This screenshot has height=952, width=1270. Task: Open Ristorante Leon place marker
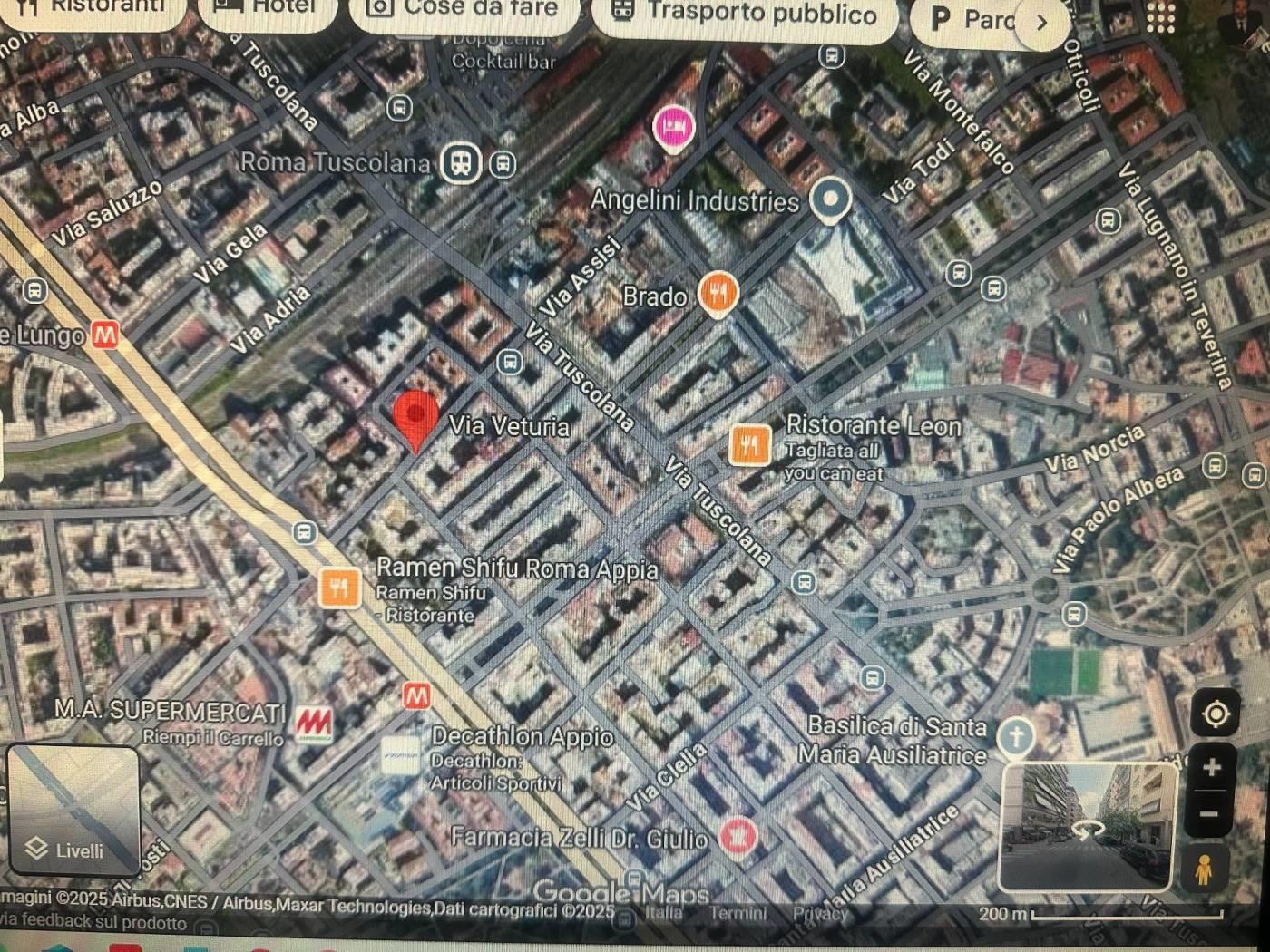point(750,445)
